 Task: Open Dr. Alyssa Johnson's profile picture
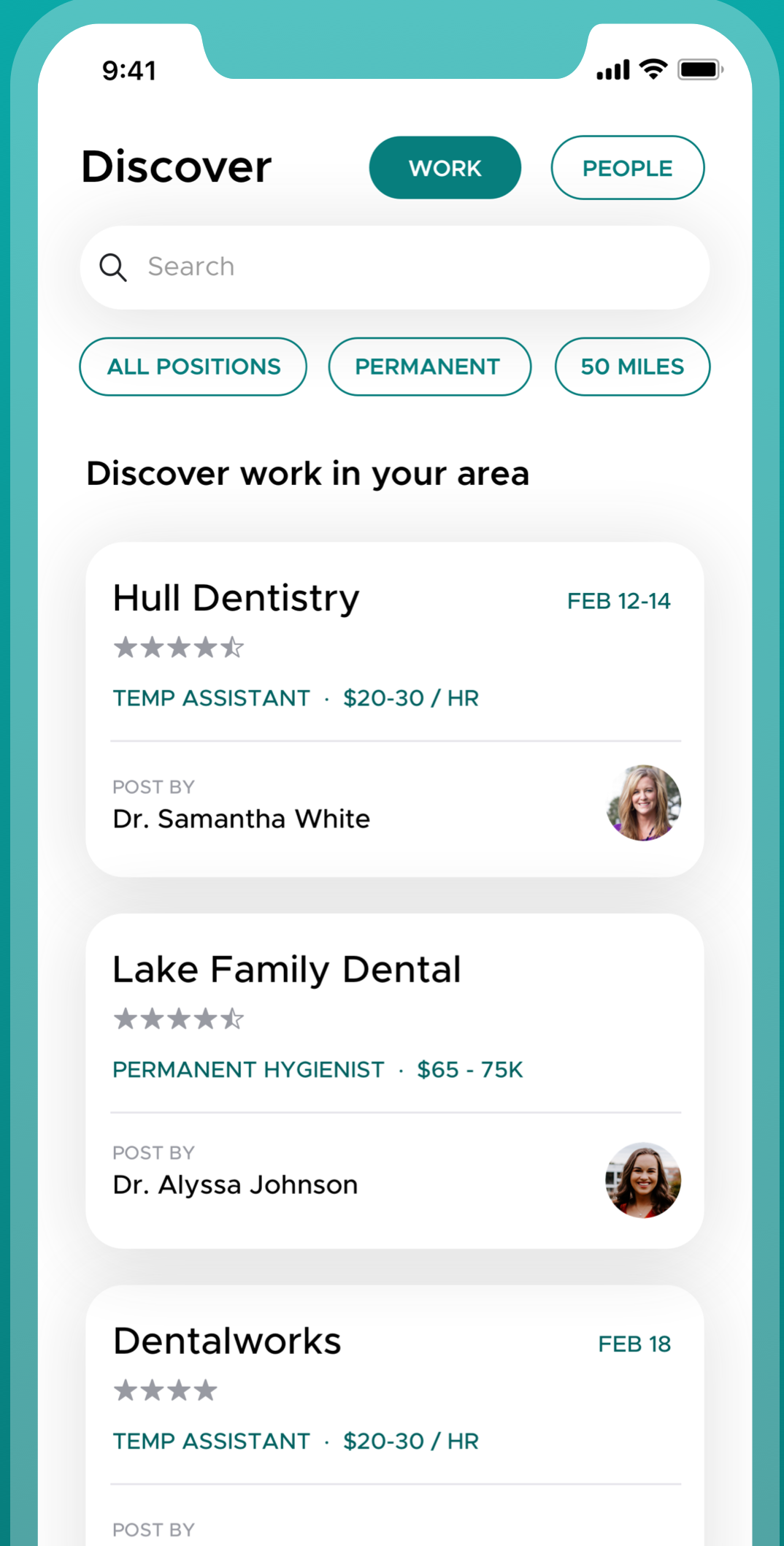pos(643,1180)
